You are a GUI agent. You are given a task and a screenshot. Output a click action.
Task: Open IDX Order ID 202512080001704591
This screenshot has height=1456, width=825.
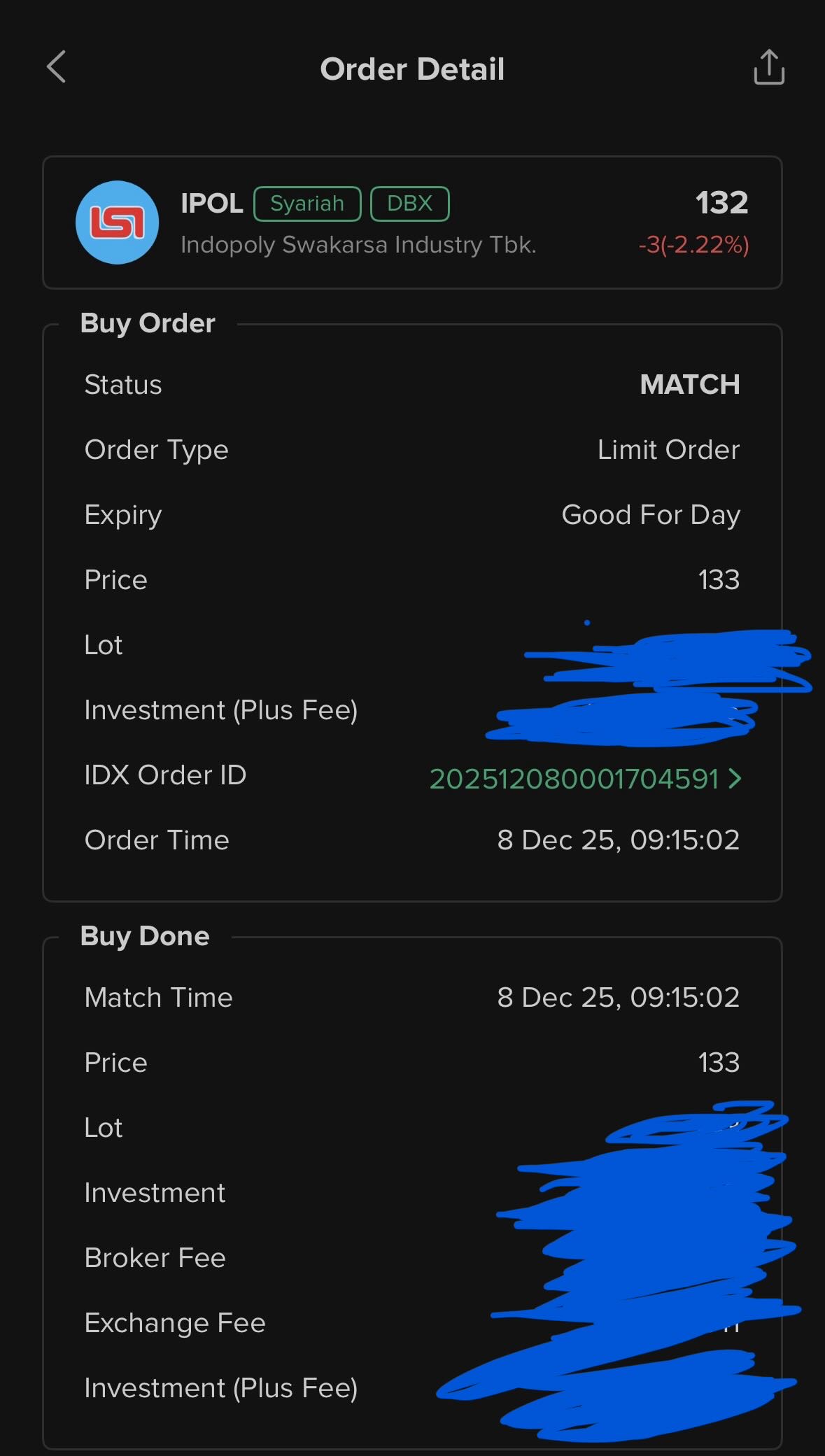tap(584, 779)
